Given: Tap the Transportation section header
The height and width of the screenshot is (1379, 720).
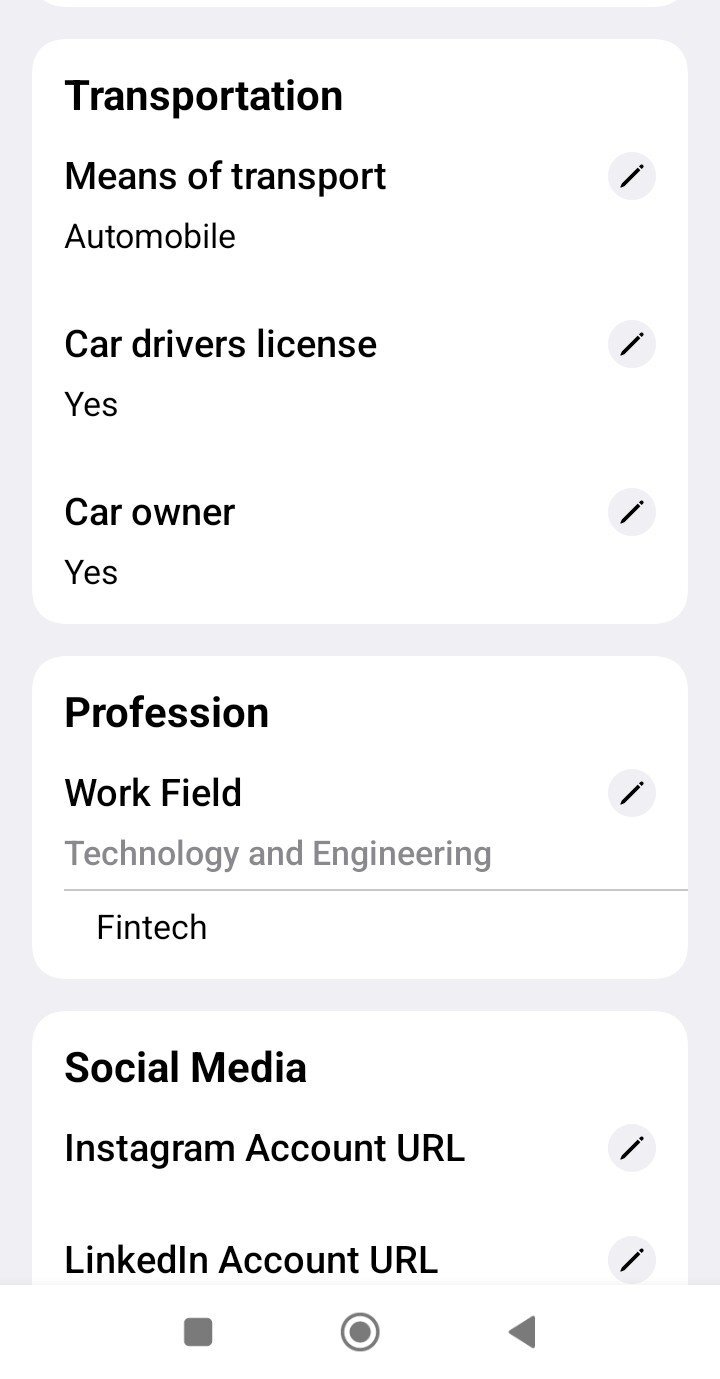Looking at the screenshot, I should pyautogui.click(x=203, y=95).
